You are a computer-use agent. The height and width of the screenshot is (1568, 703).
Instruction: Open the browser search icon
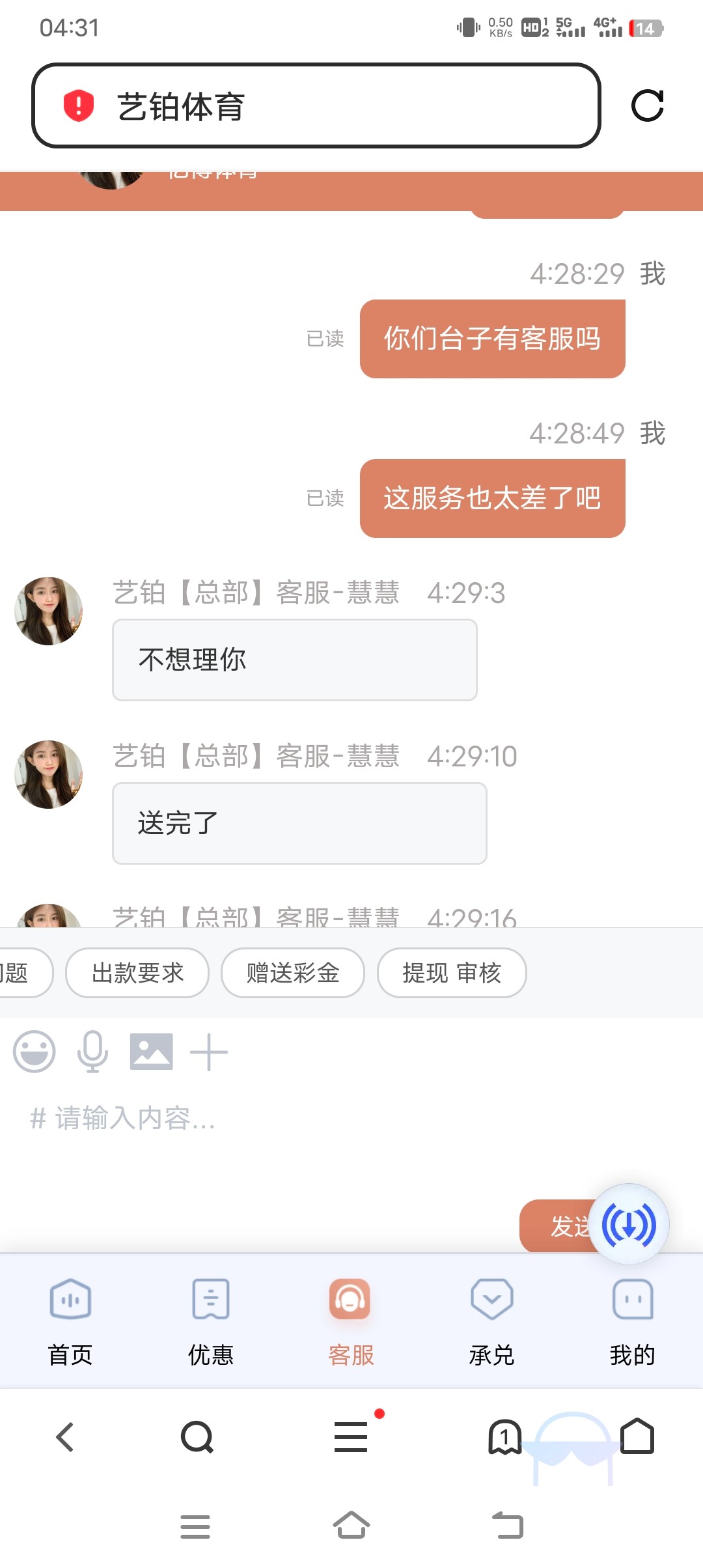pyautogui.click(x=197, y=1437)
